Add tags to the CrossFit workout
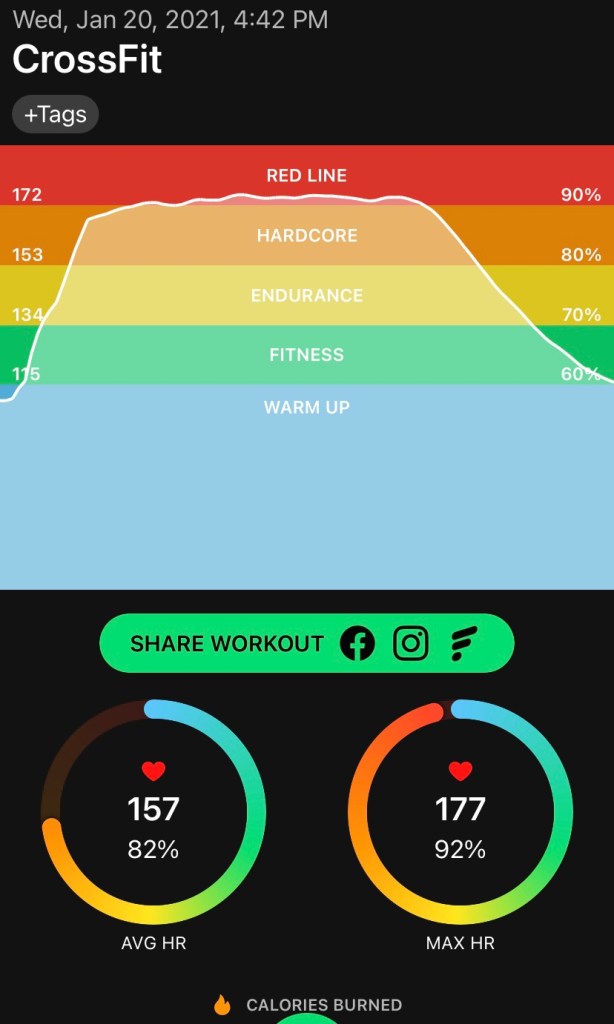 (55, 115)
